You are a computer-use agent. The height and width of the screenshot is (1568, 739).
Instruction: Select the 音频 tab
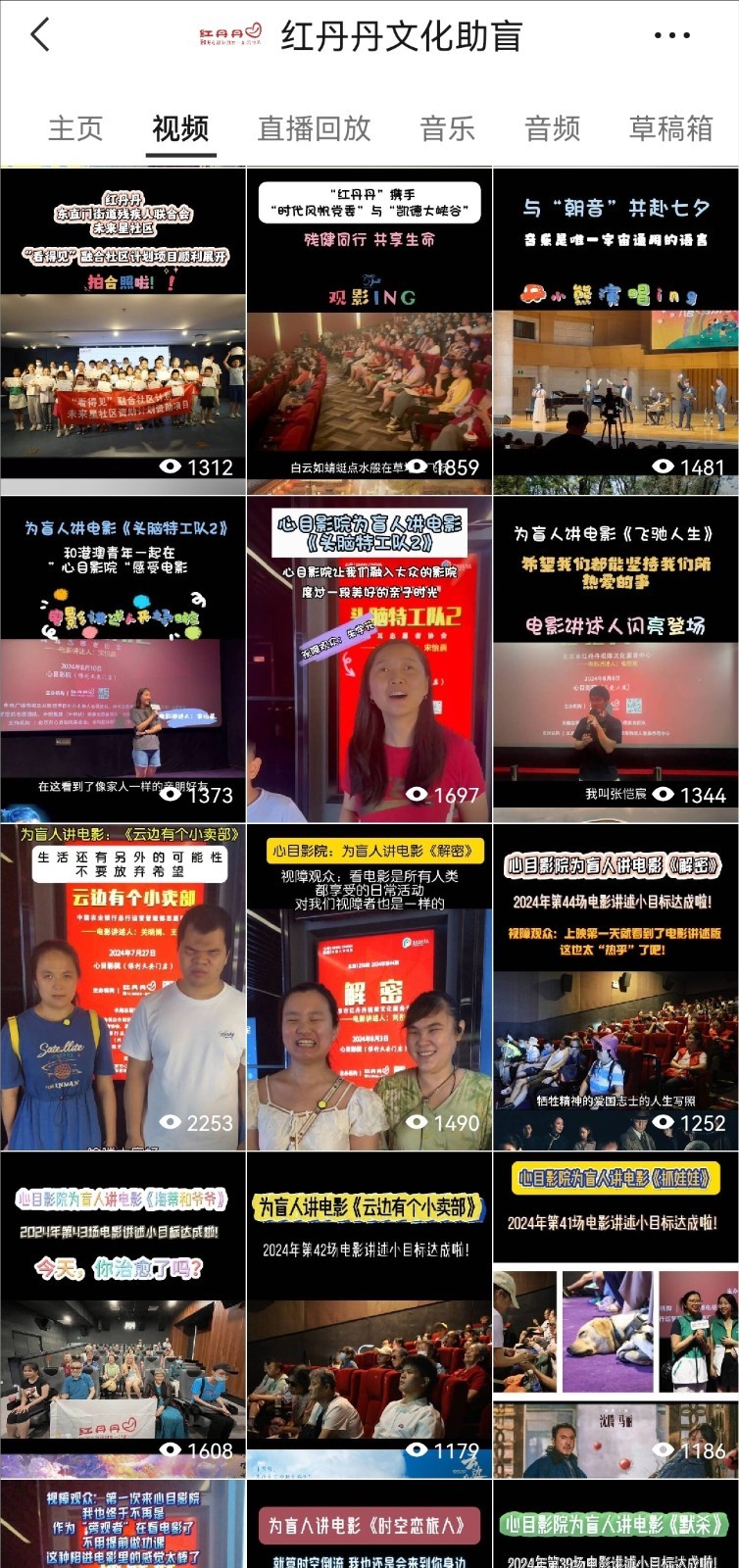[553, 128]
